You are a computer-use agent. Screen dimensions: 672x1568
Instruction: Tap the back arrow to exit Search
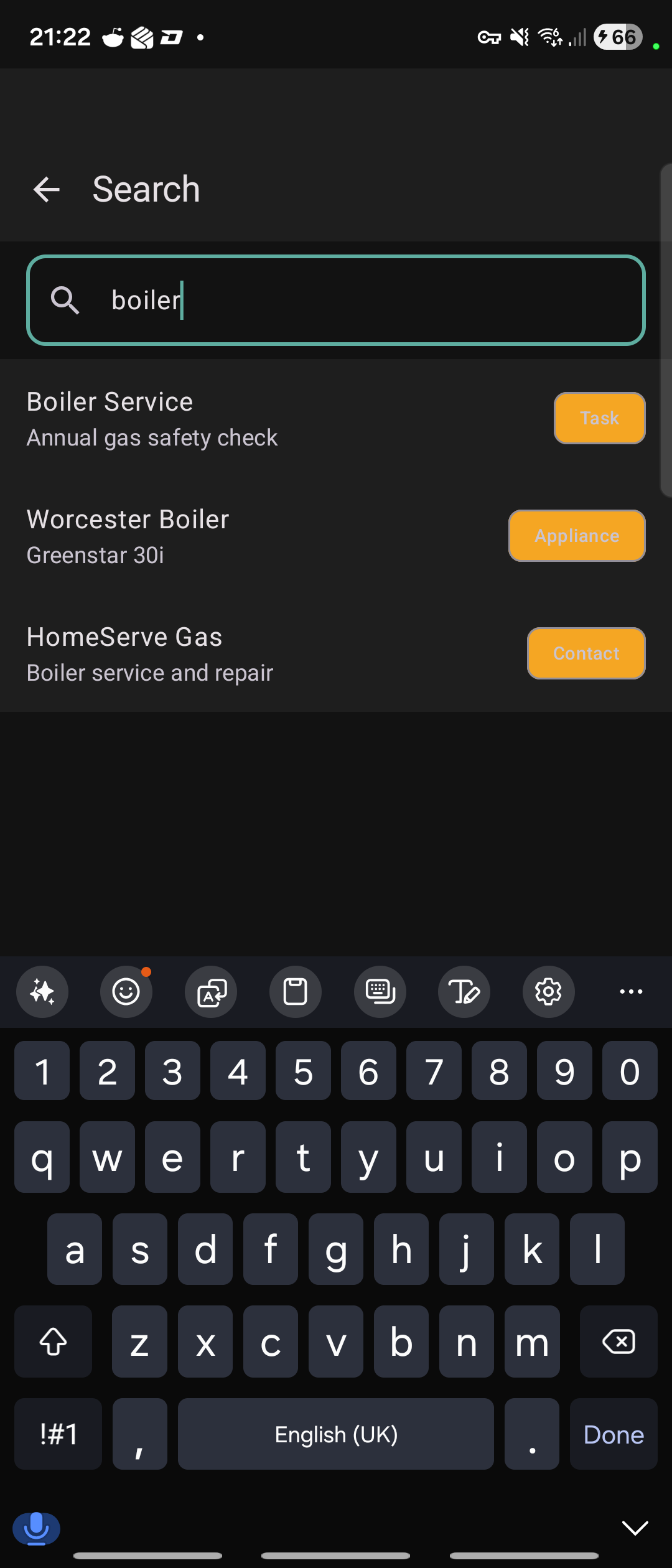click(47, 189)
